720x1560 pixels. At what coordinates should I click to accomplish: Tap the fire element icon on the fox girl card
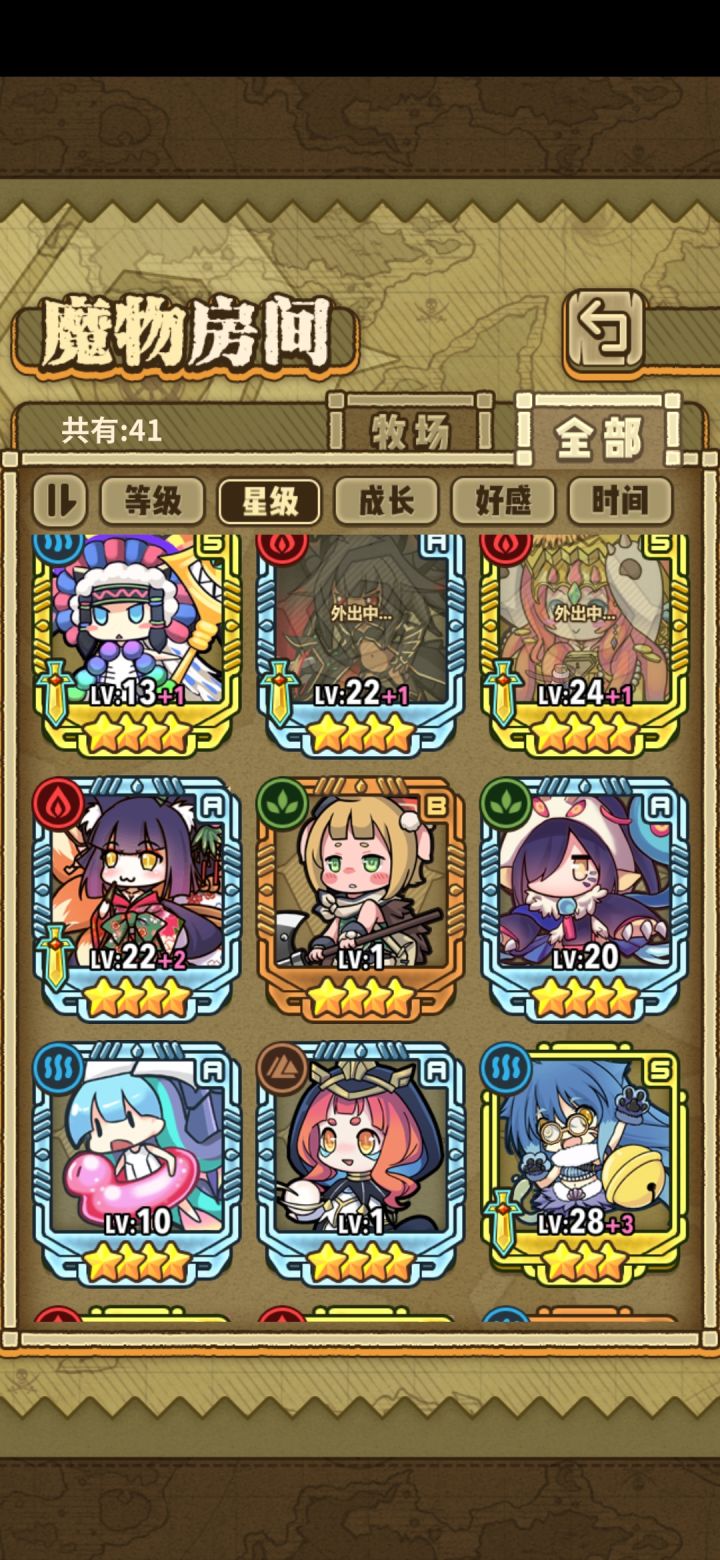60,800
